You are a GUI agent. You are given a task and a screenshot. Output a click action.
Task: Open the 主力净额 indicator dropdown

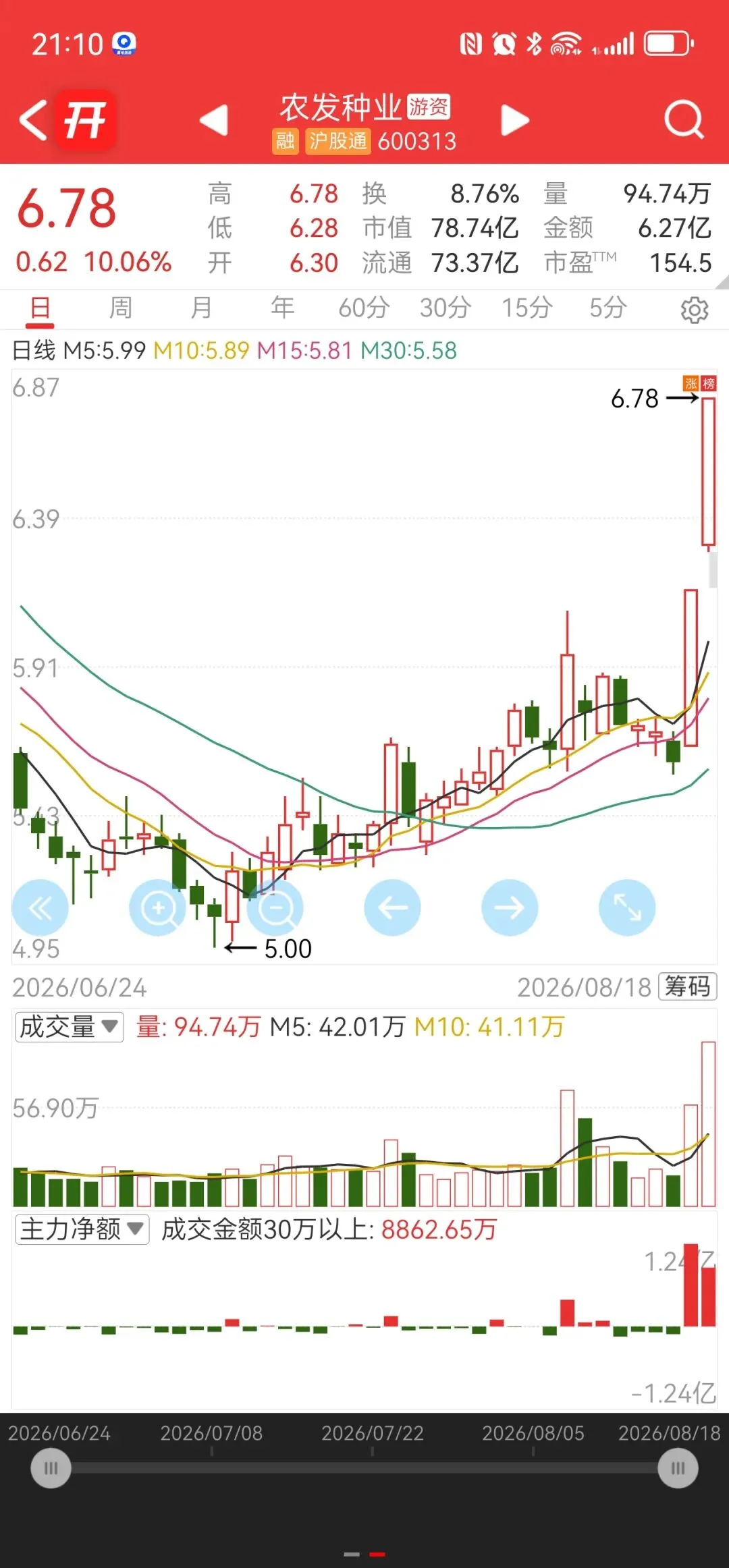82,1229
